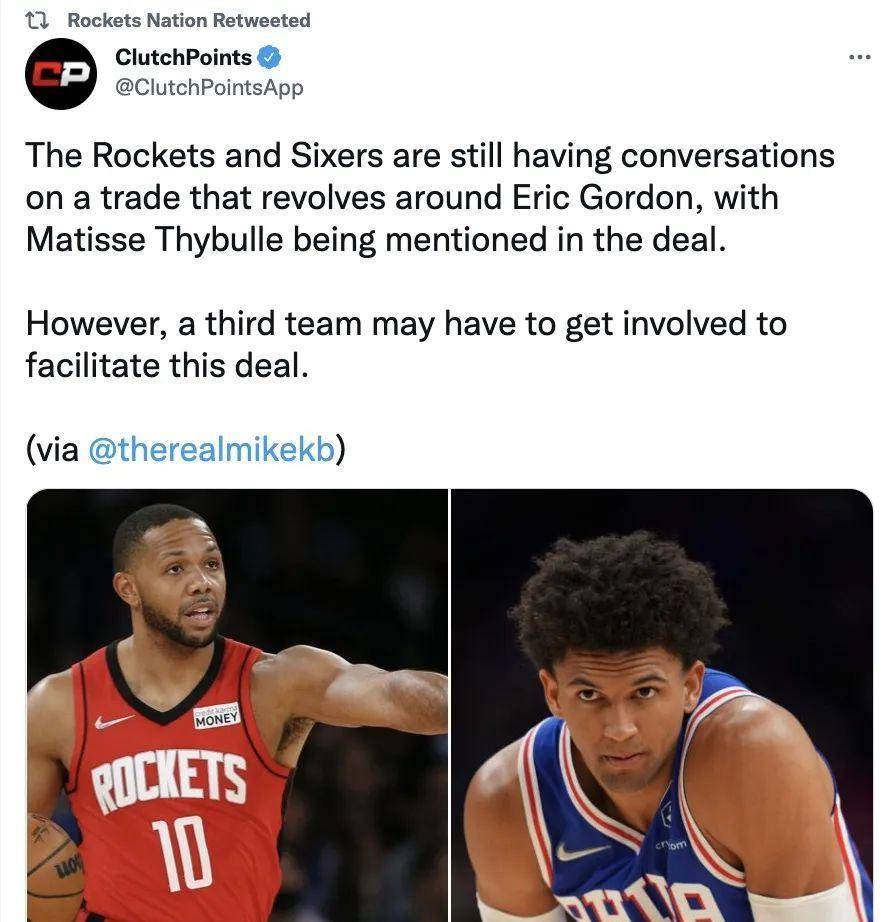The height and width of the screenshot is (922, 892).
Task: View the Eric Gordon Rockets photo
Action: point(237,705)
